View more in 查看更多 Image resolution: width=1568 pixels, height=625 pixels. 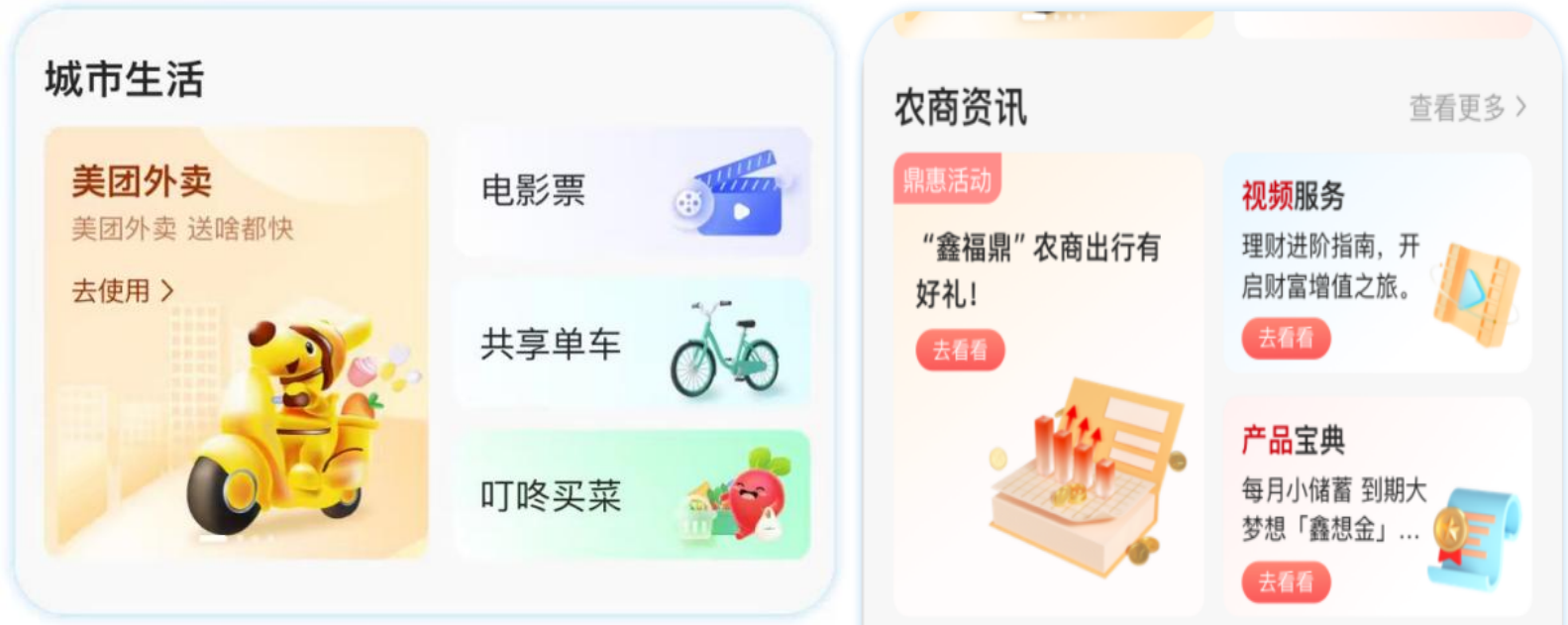(x=1467, y=107)
